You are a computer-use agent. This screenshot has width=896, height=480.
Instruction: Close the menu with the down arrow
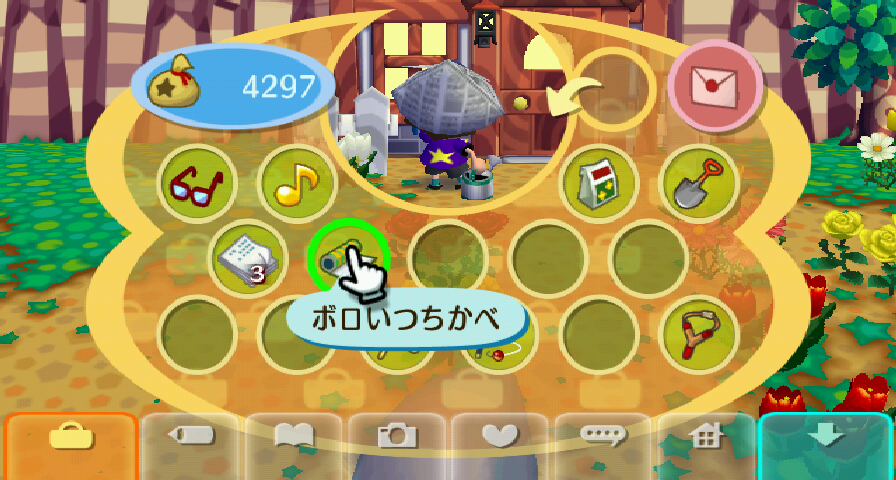click(826, 437)
